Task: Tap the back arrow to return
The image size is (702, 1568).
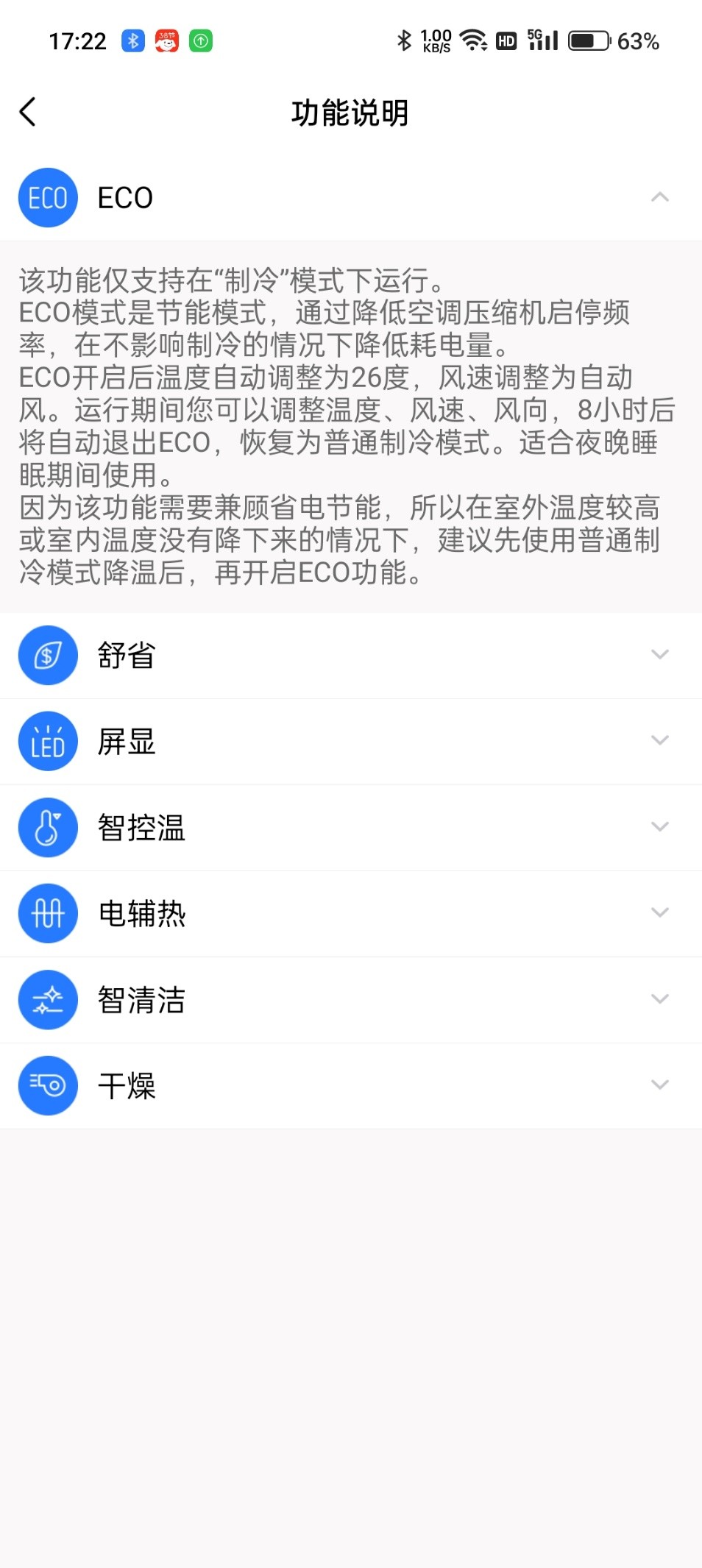Action: click(x=28, y=112)
